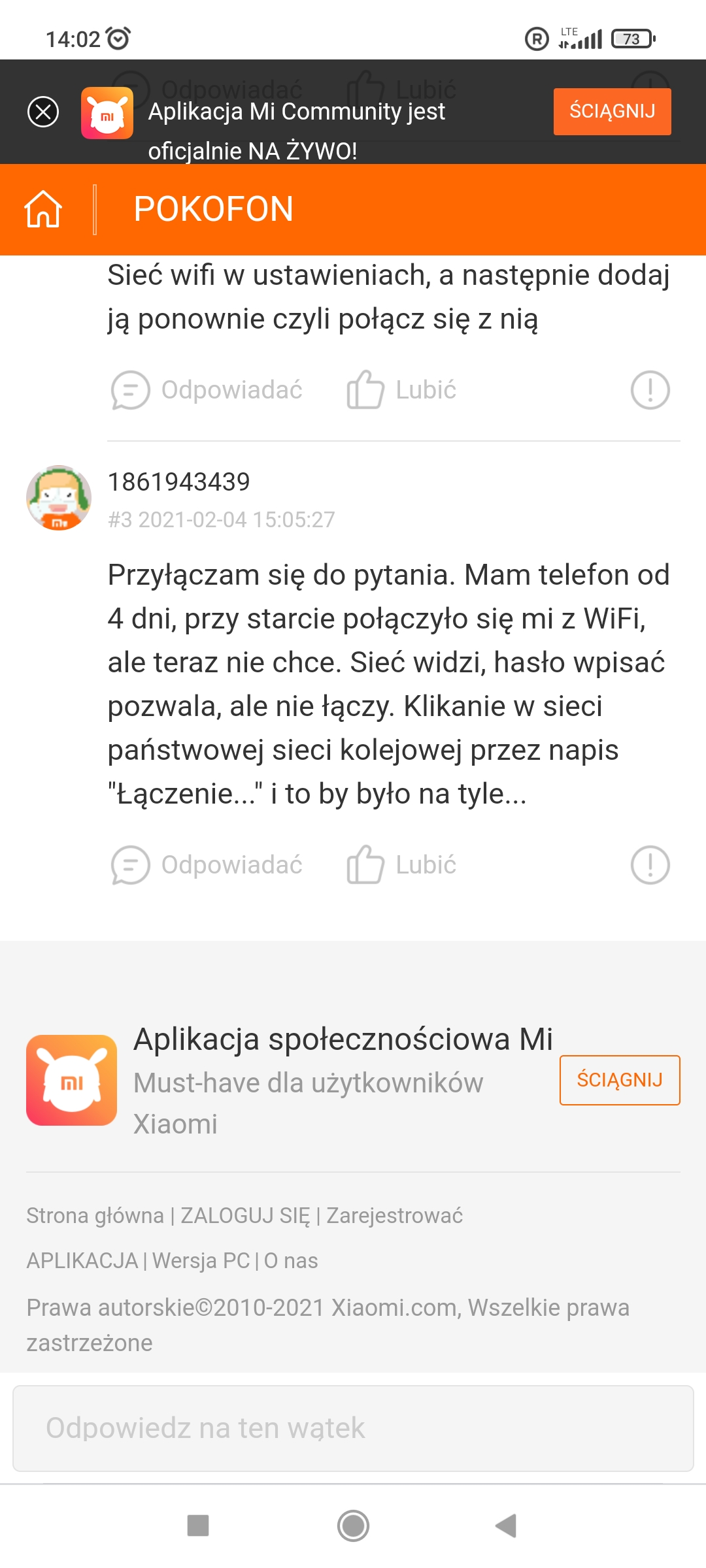
Task: Open the Strona główna footer link
Action: (x=95, y=1216)
